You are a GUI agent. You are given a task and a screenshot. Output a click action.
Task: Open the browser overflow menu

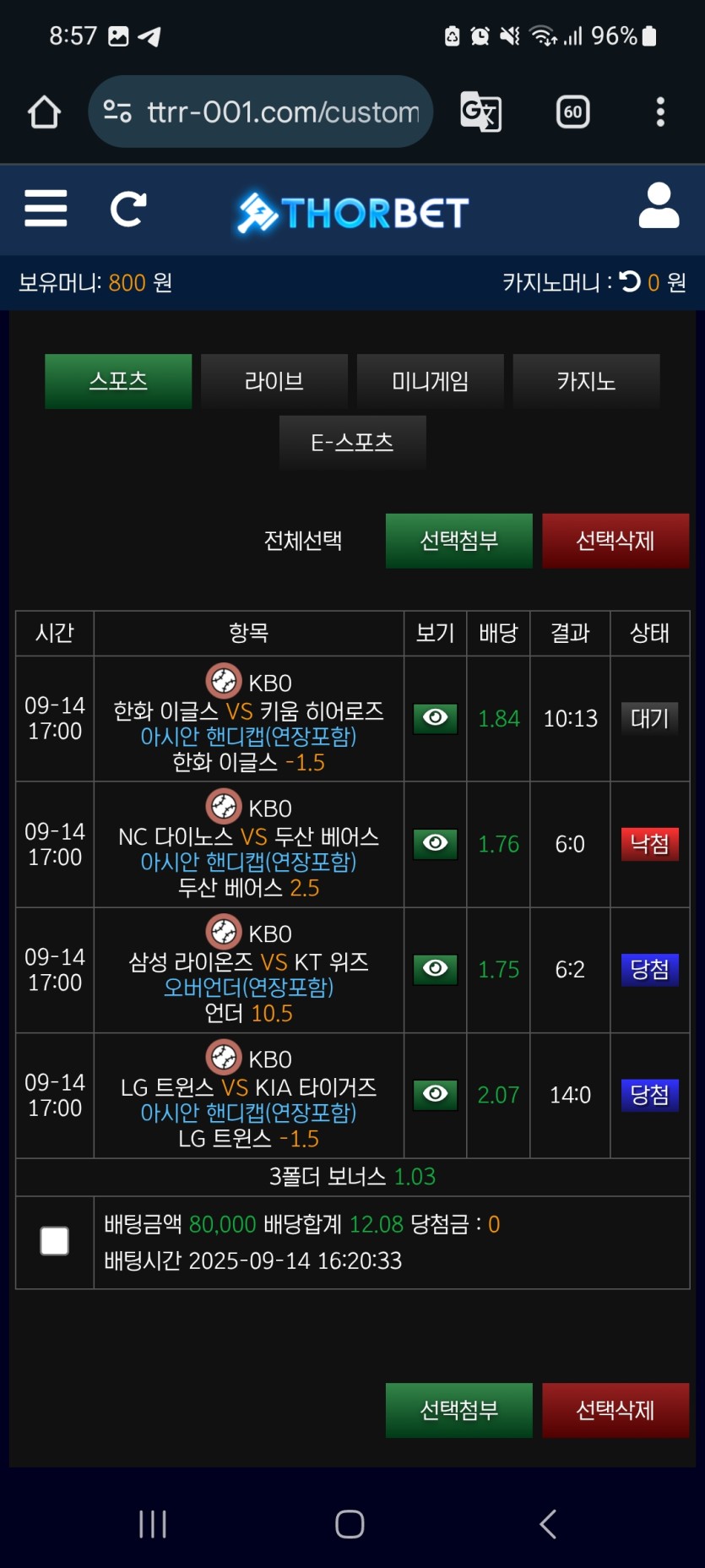pyautogui.click(x=660, y=112)
